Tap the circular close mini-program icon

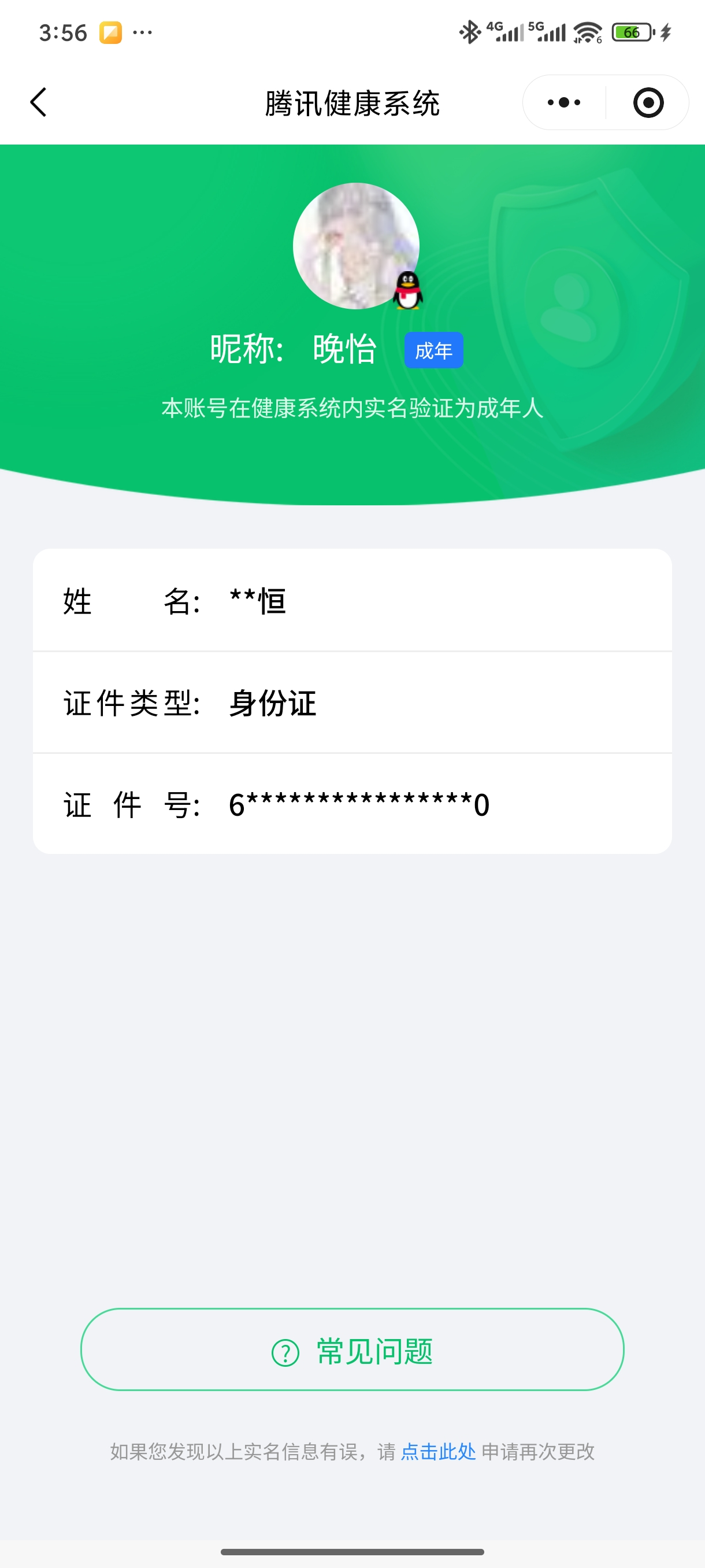point(647,102)
